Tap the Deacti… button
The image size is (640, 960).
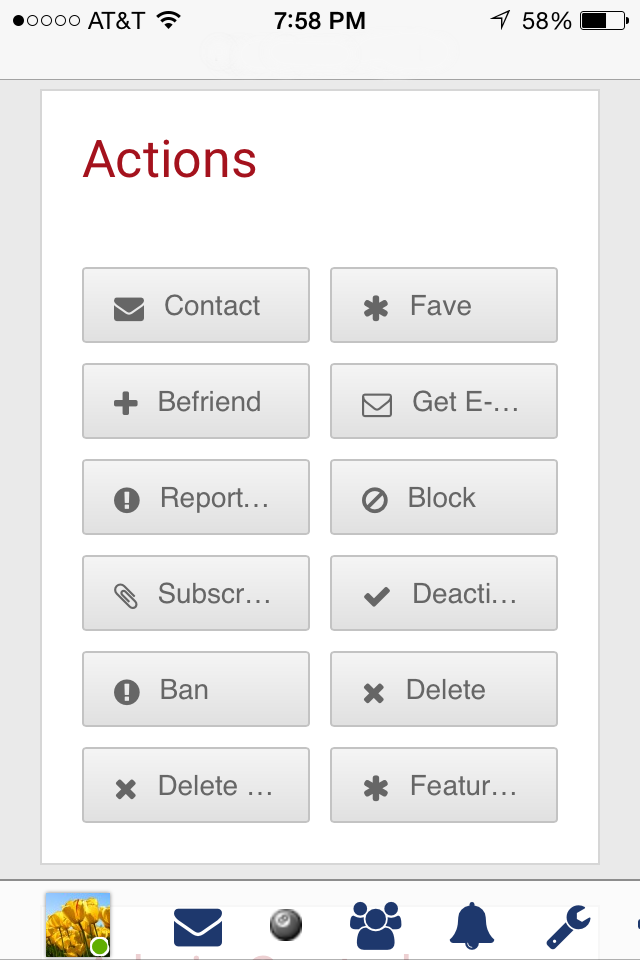(x=444, y=593)
